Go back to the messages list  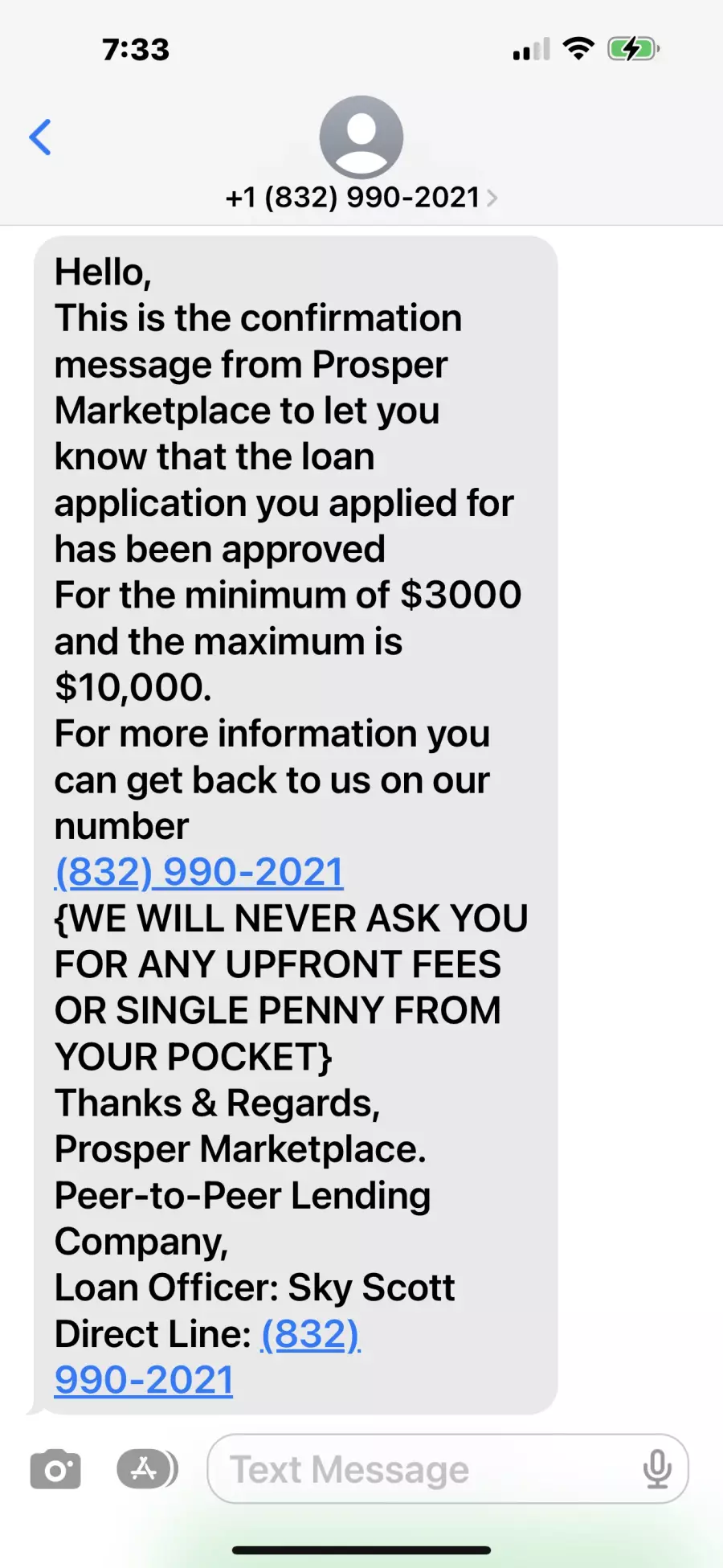[x=40, y=137]
